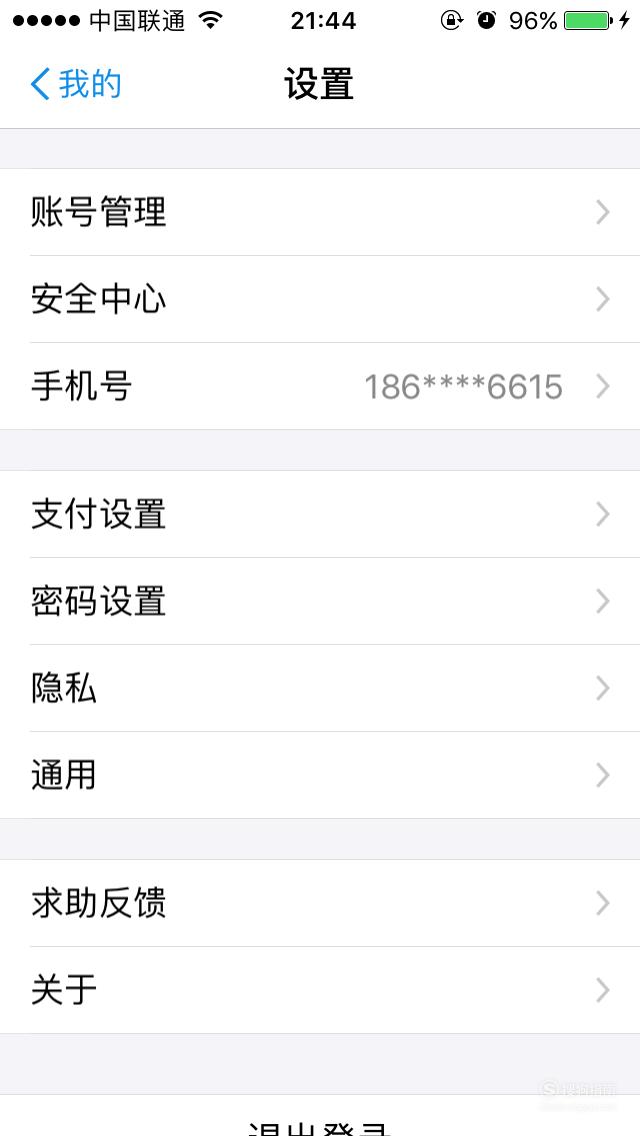Open 安全中心
Viewport: 640px width, 1136px height.
coord(320,299)
